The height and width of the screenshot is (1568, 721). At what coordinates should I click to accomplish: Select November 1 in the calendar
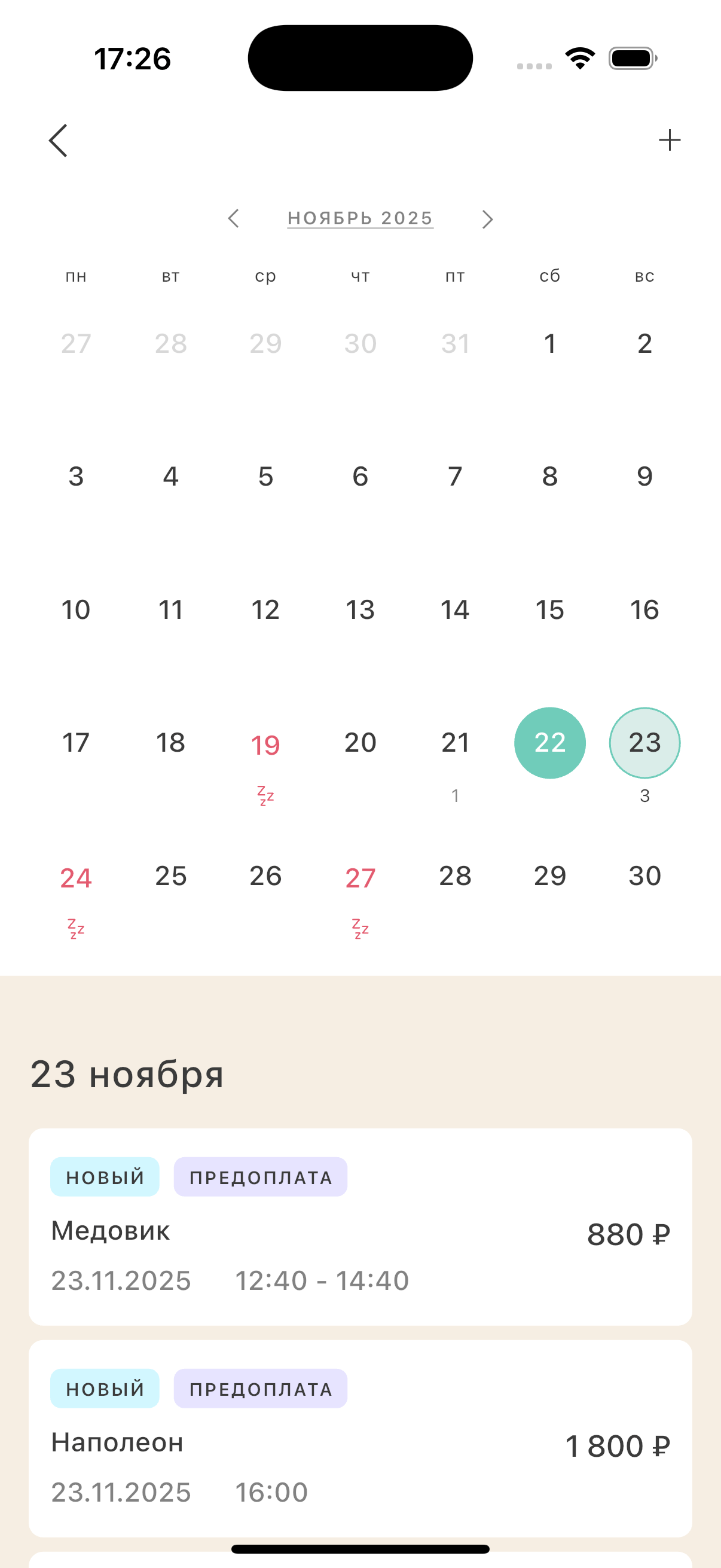(549, 344)
